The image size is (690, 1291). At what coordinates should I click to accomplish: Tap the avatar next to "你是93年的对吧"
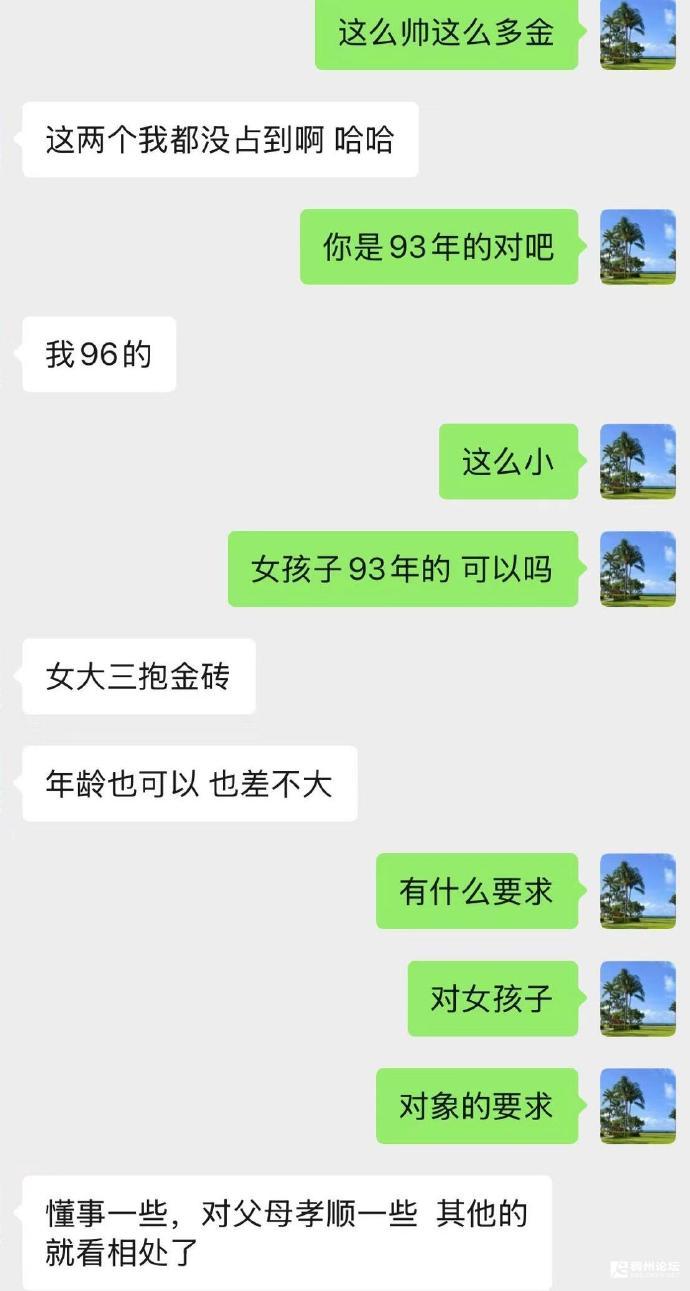pyautogui.click(x=637, y=247)
